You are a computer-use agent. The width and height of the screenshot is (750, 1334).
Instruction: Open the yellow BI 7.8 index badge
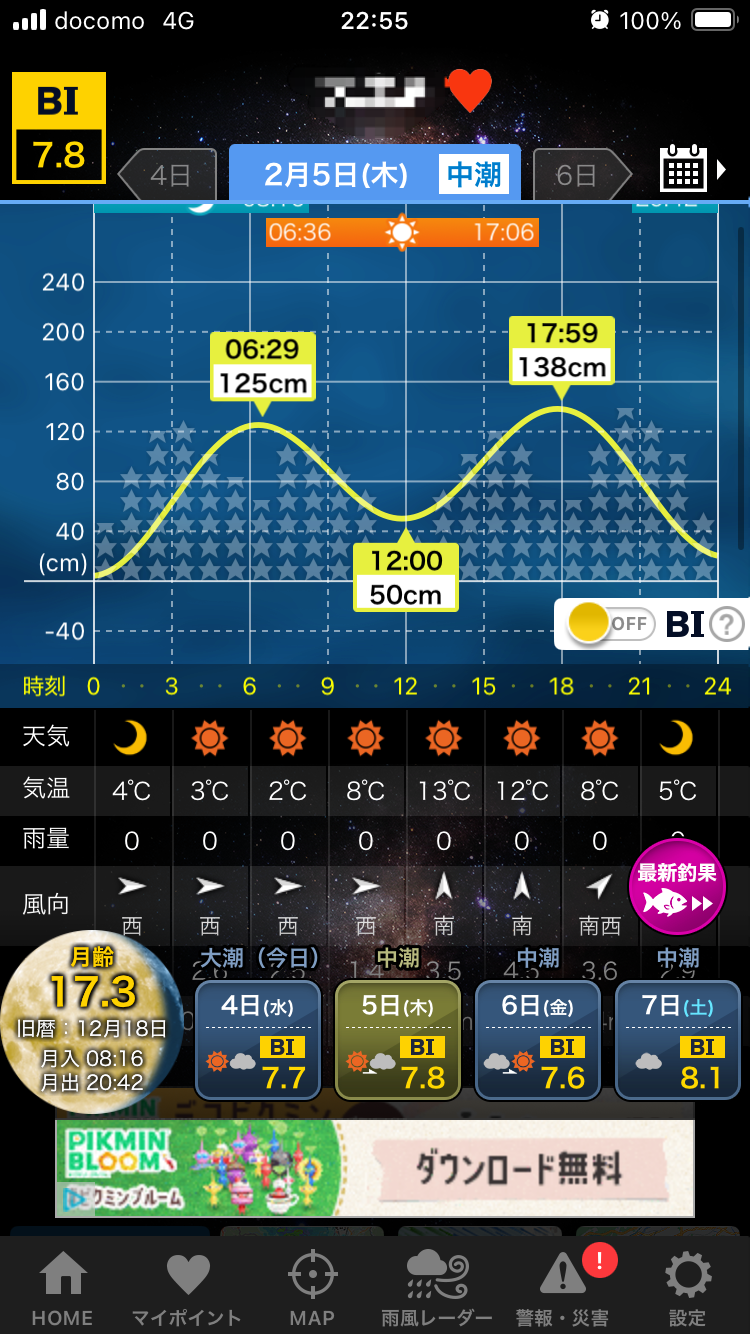(59, 127)
